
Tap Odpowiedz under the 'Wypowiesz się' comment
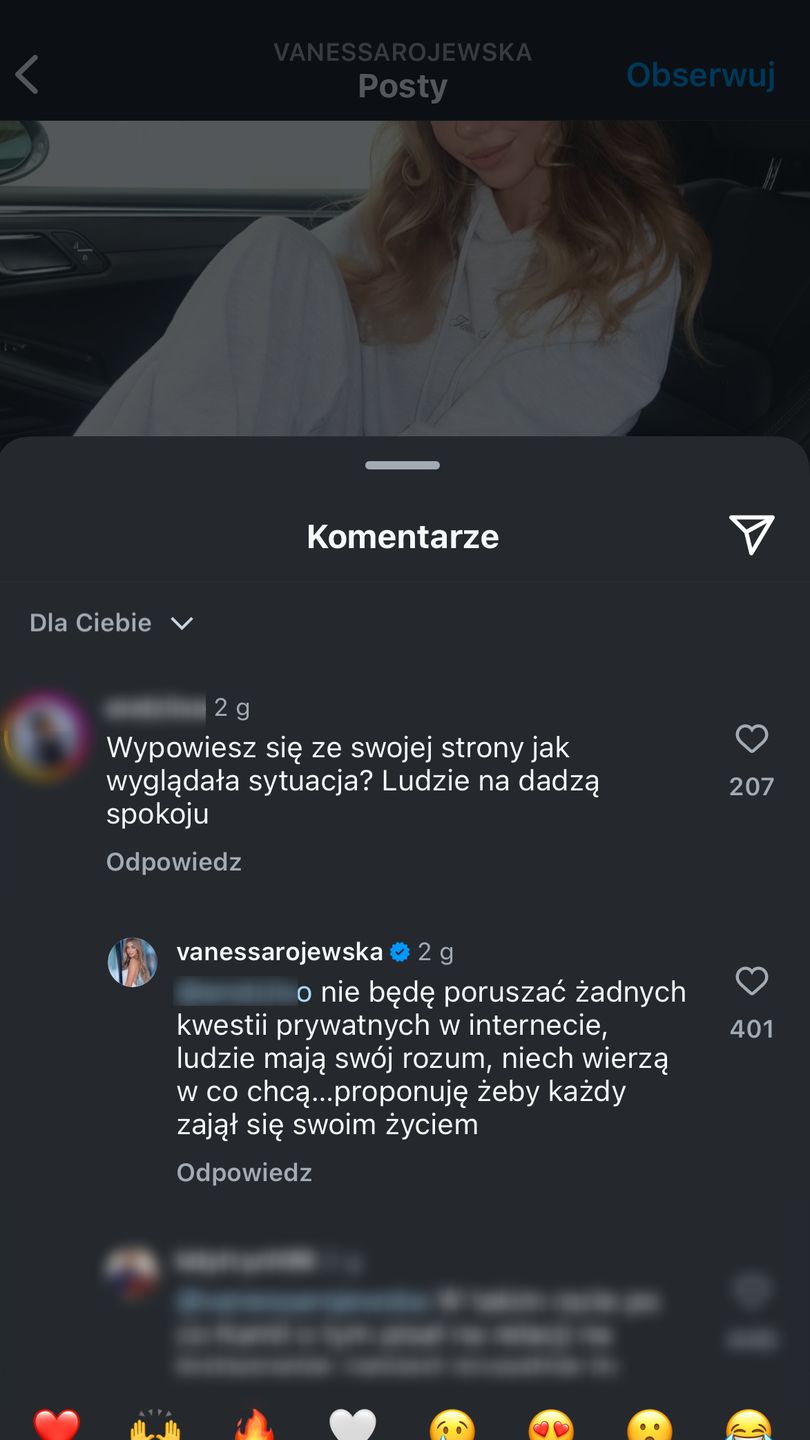click(x=174, y=862)
